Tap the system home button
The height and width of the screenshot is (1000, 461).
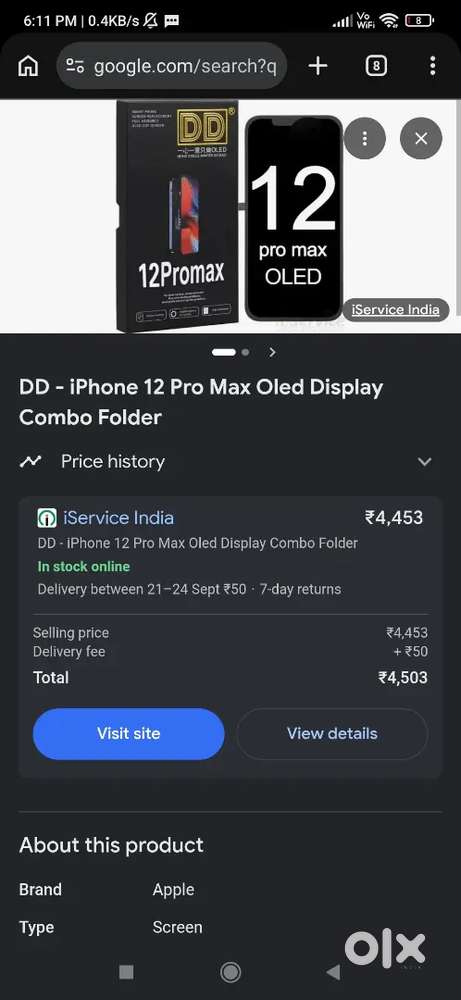(x=230, y=971)
